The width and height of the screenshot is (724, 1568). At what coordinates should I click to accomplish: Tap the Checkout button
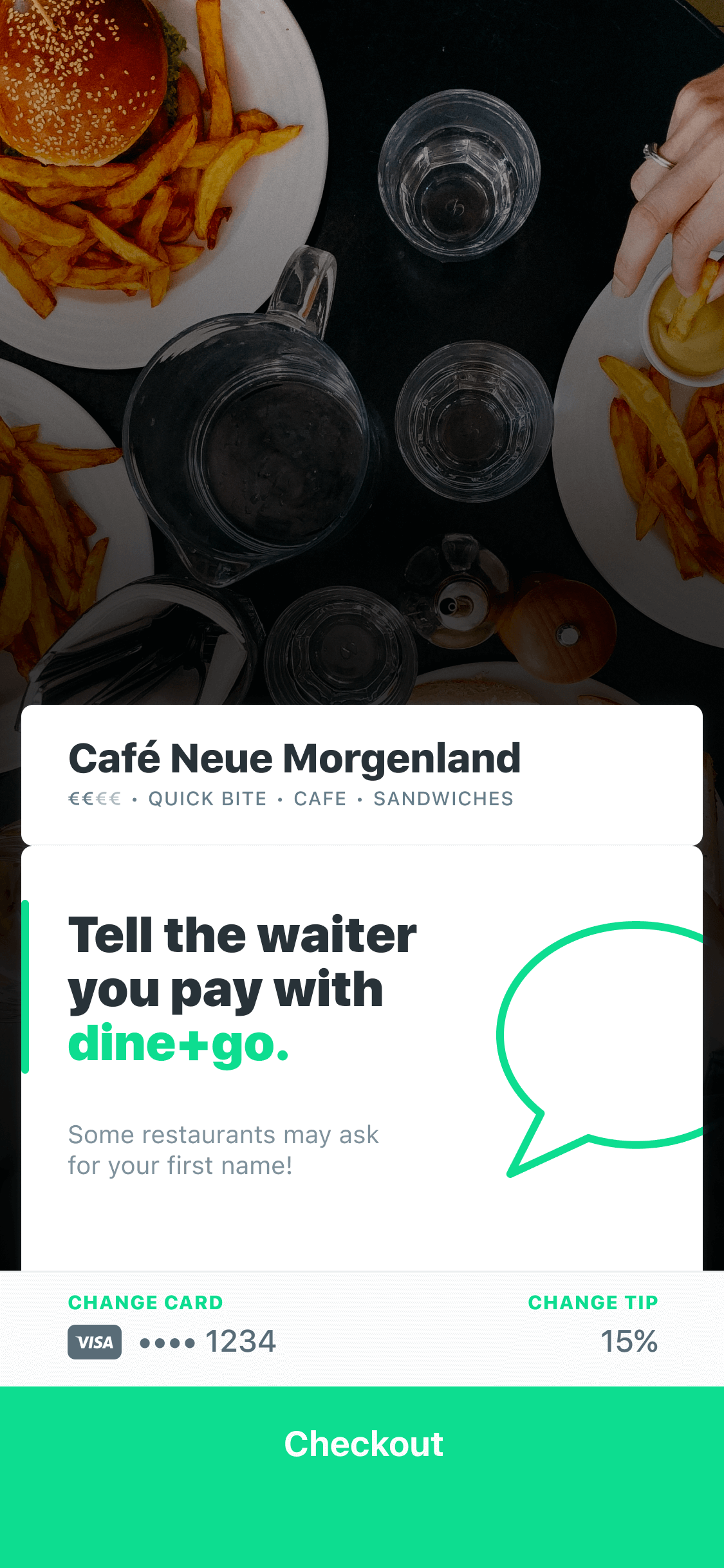point(362,1444)
